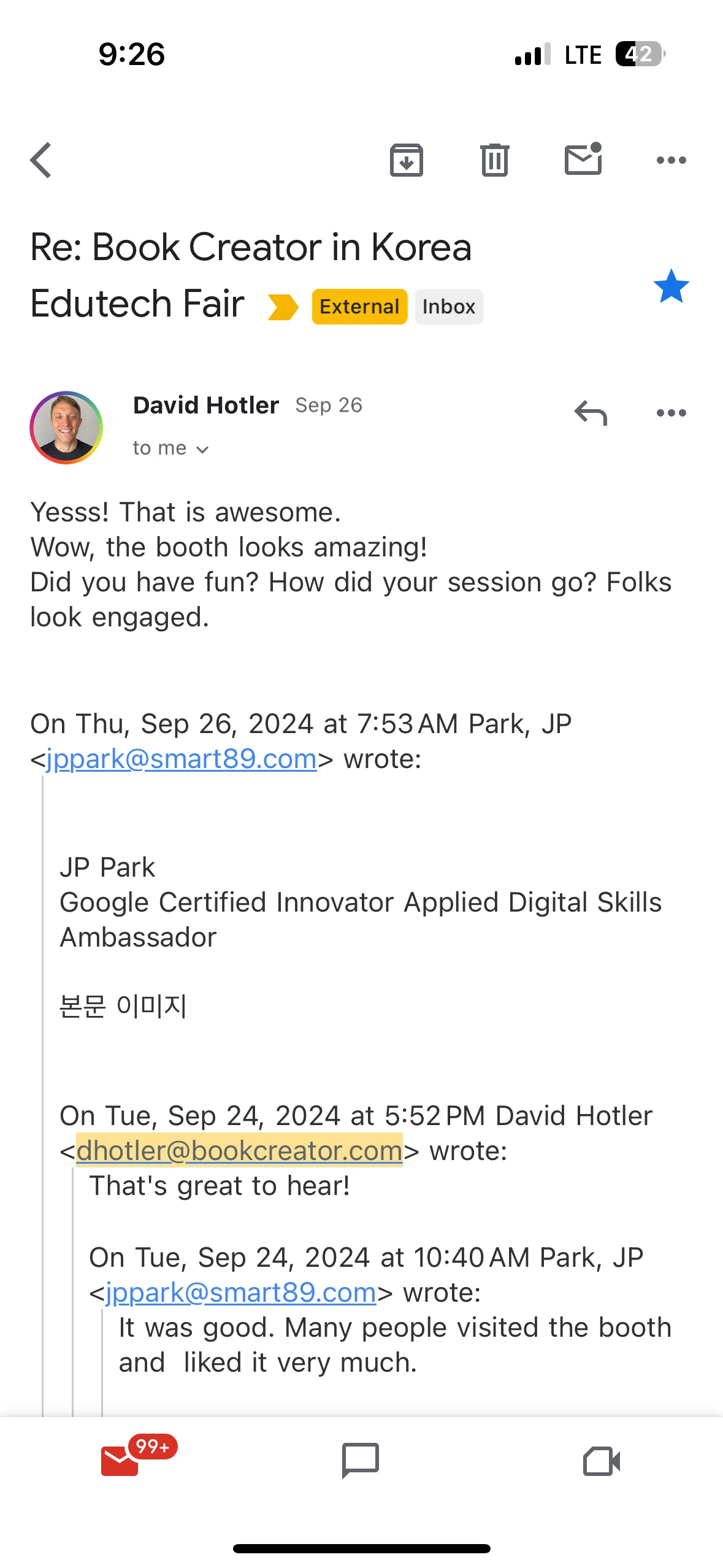The width and height of the screenshot is (723, 1568).
Task: Open the top toolbar overflow menu
Action: pos(671,161)
